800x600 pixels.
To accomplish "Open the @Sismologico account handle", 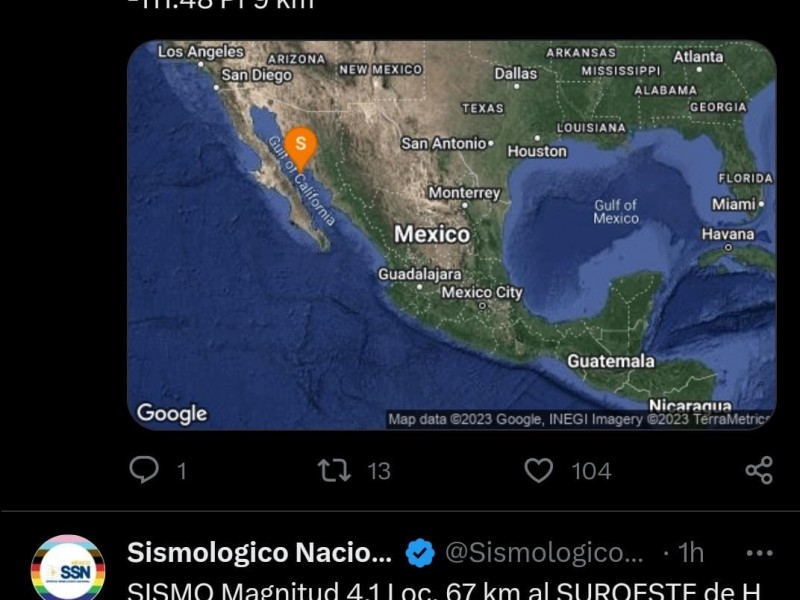I will (x=544, y=552).
